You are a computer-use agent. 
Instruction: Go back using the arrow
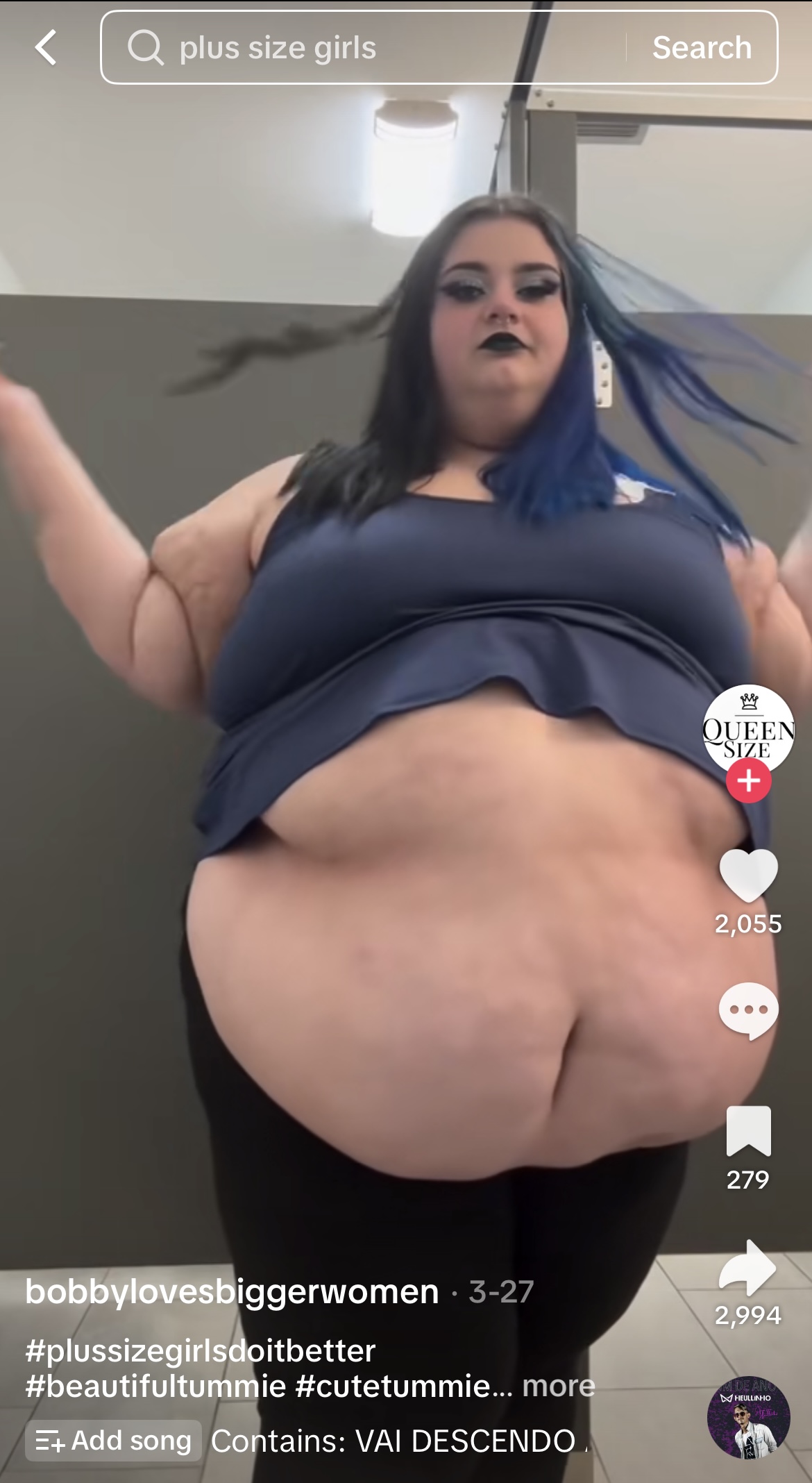click(46, 48)
